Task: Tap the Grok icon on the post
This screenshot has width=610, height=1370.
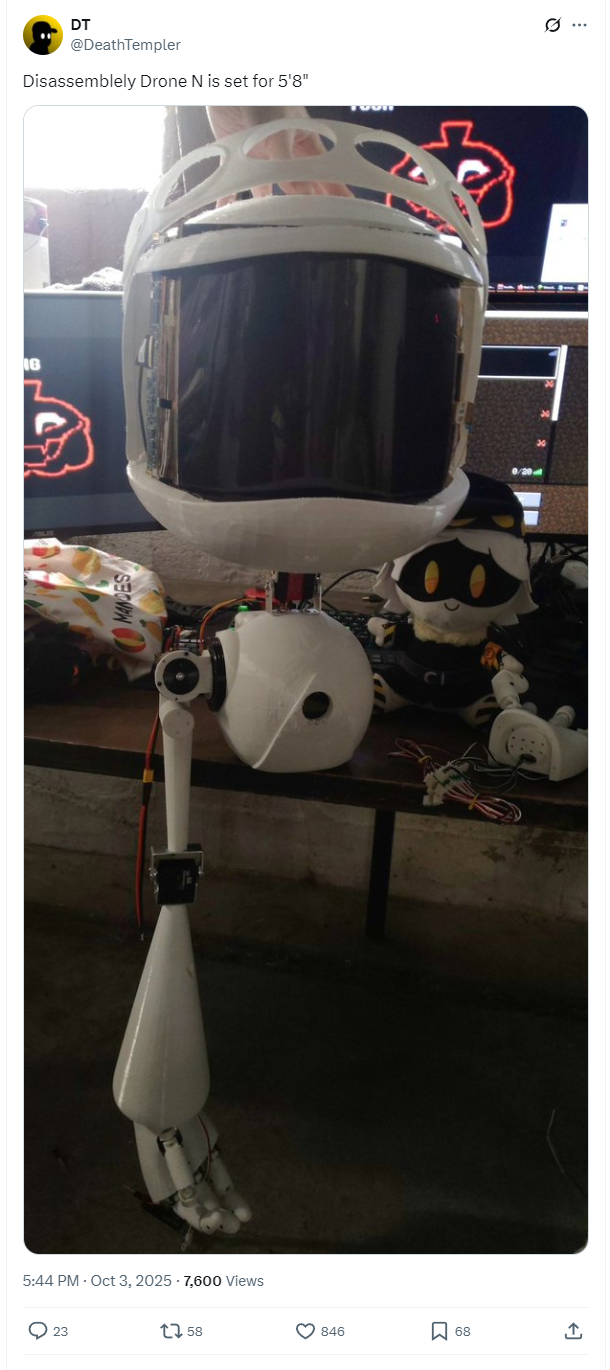Action: tap(552, 25)
